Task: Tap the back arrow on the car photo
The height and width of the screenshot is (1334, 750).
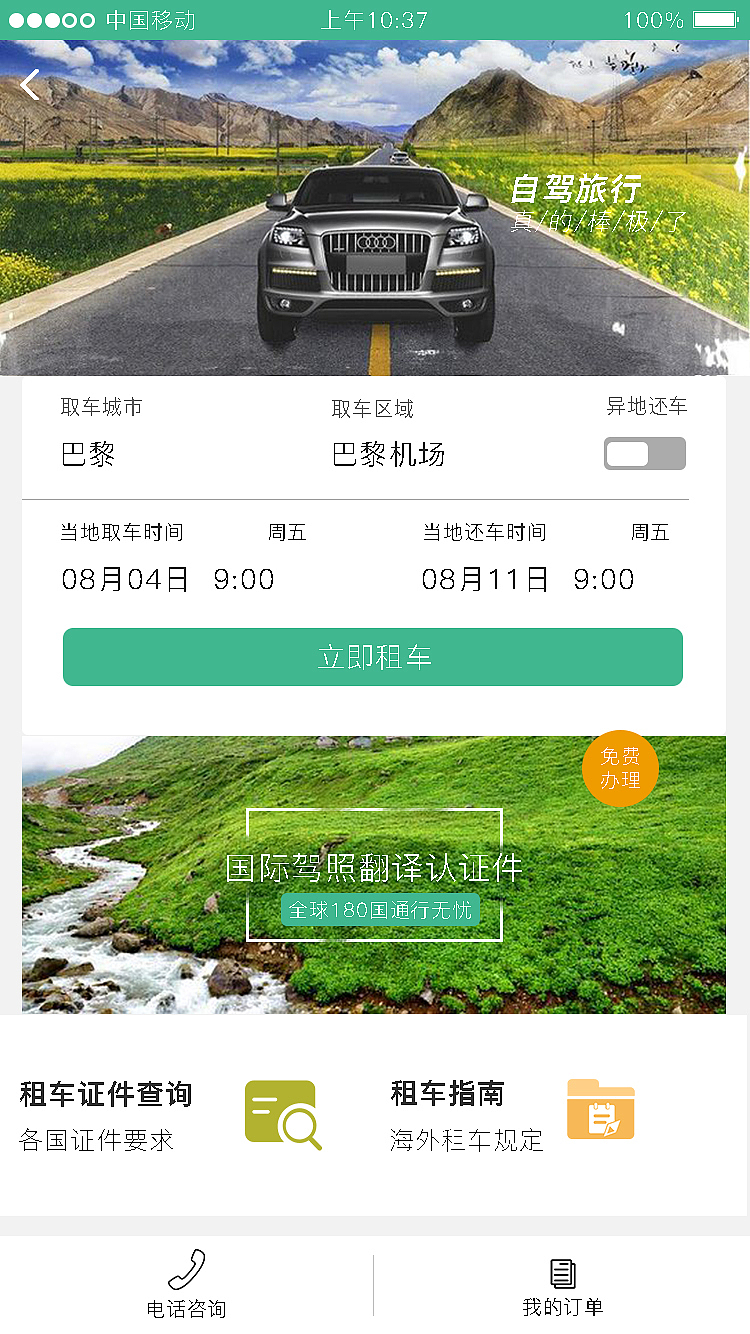Action: tap(30, 85)
